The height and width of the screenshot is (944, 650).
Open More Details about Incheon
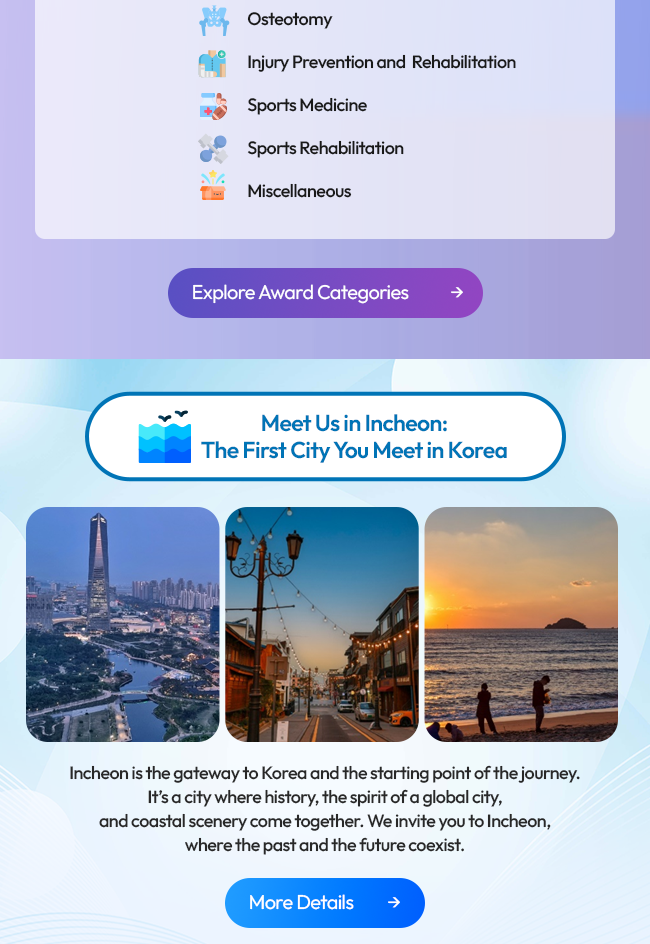pos(325,902)
